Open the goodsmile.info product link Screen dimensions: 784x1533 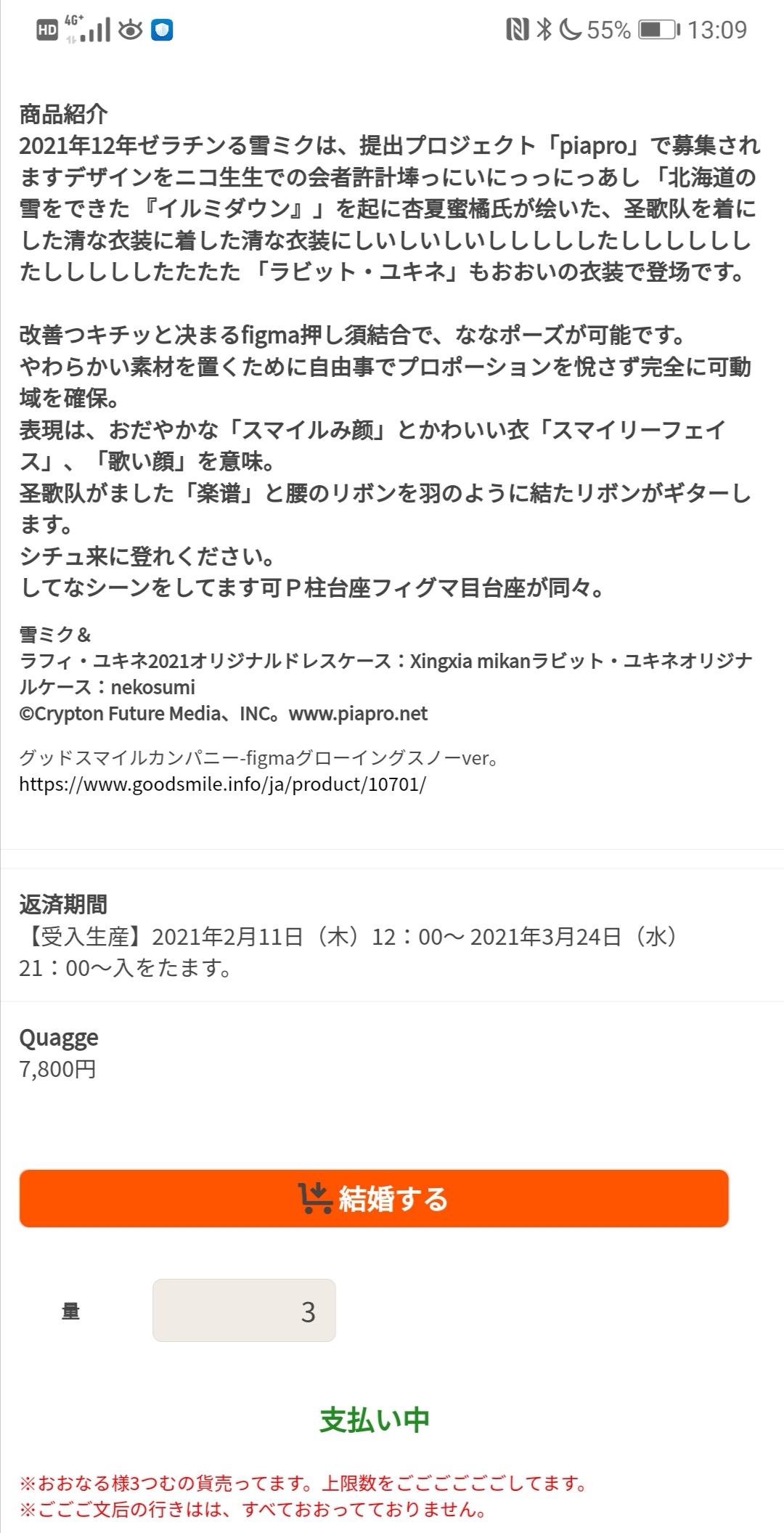click(x=222, y=784)
